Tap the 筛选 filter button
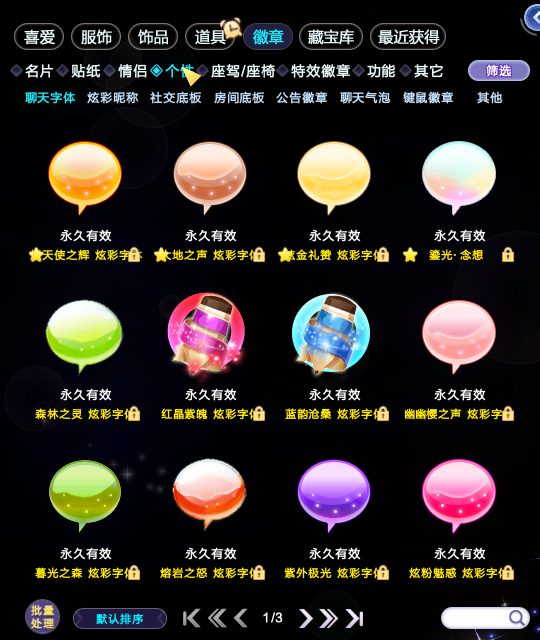540x640 pixels. 498,71
